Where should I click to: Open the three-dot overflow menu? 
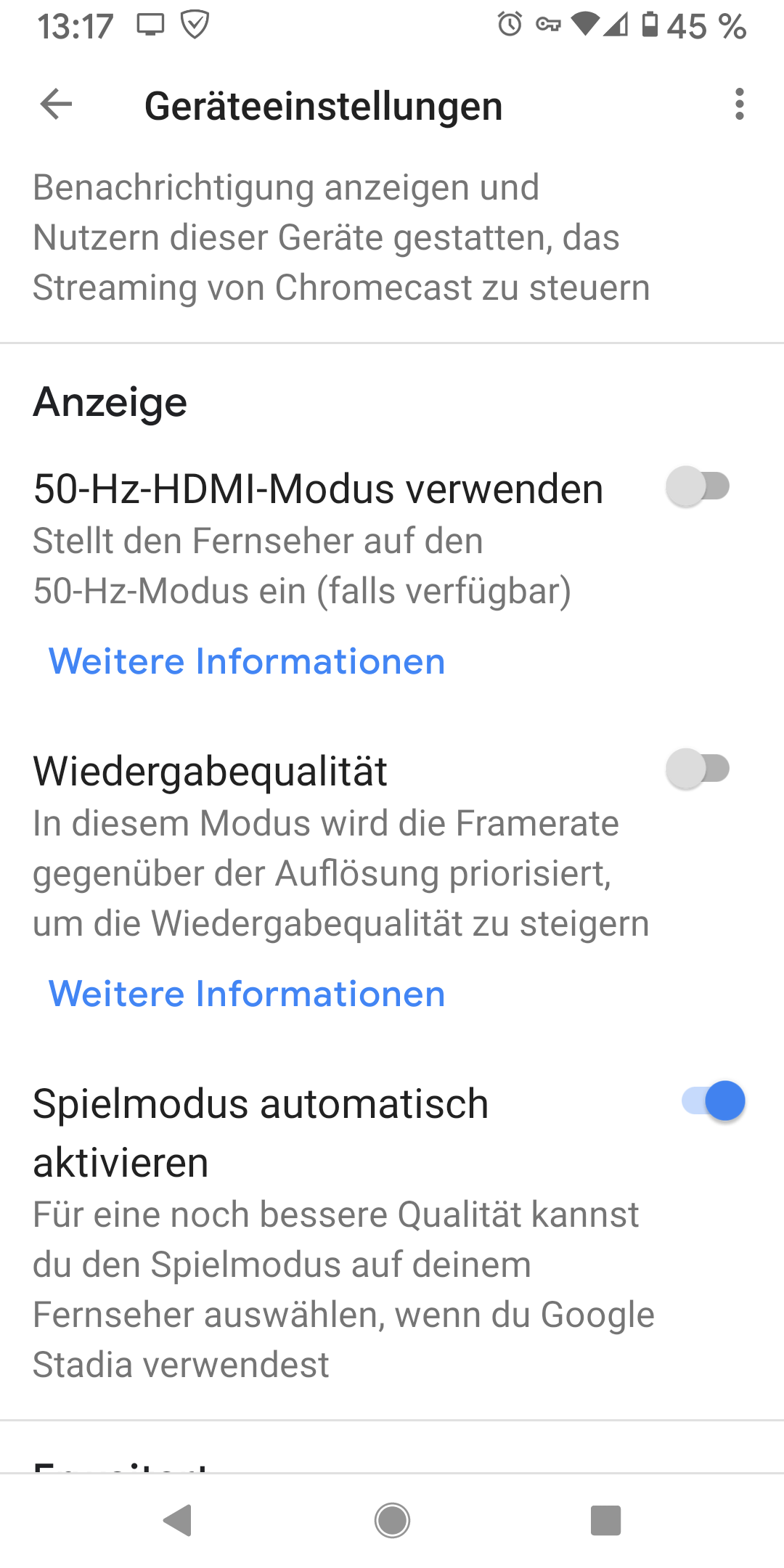coord(739,105)
